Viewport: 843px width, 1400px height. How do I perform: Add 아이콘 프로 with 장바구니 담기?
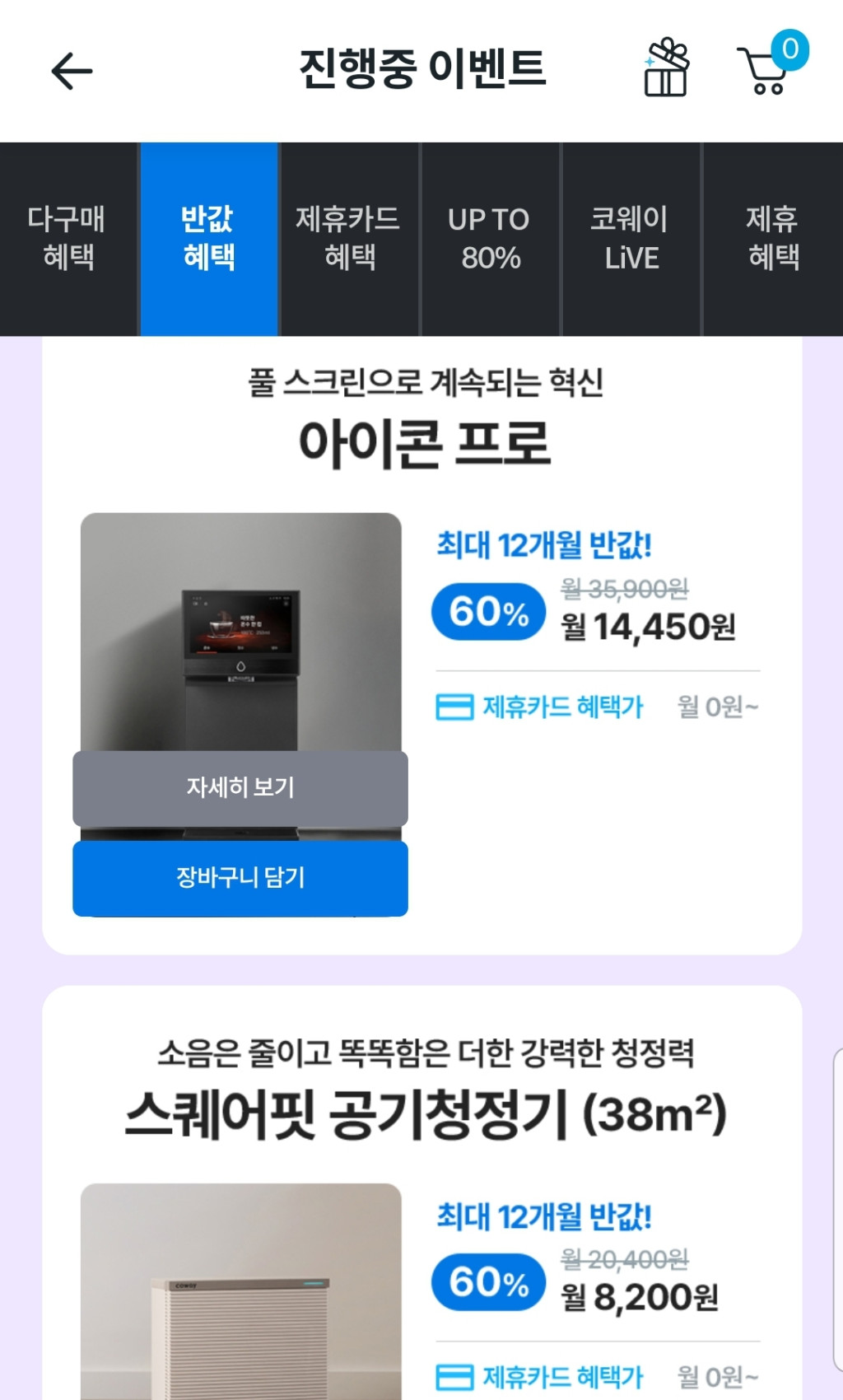240,878
